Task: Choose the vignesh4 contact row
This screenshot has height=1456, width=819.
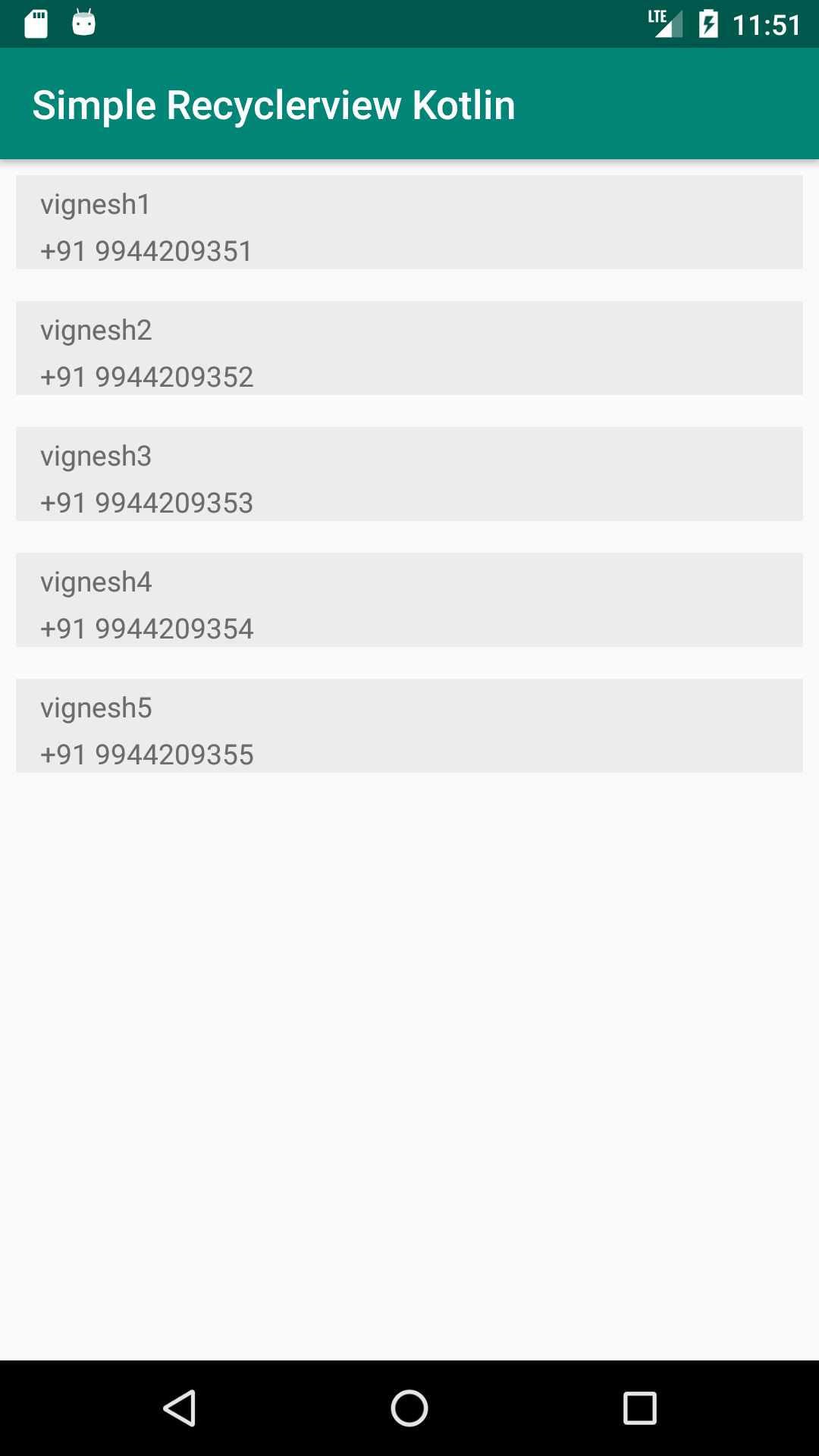Action: pyautogui.click(x=409, y=600)
